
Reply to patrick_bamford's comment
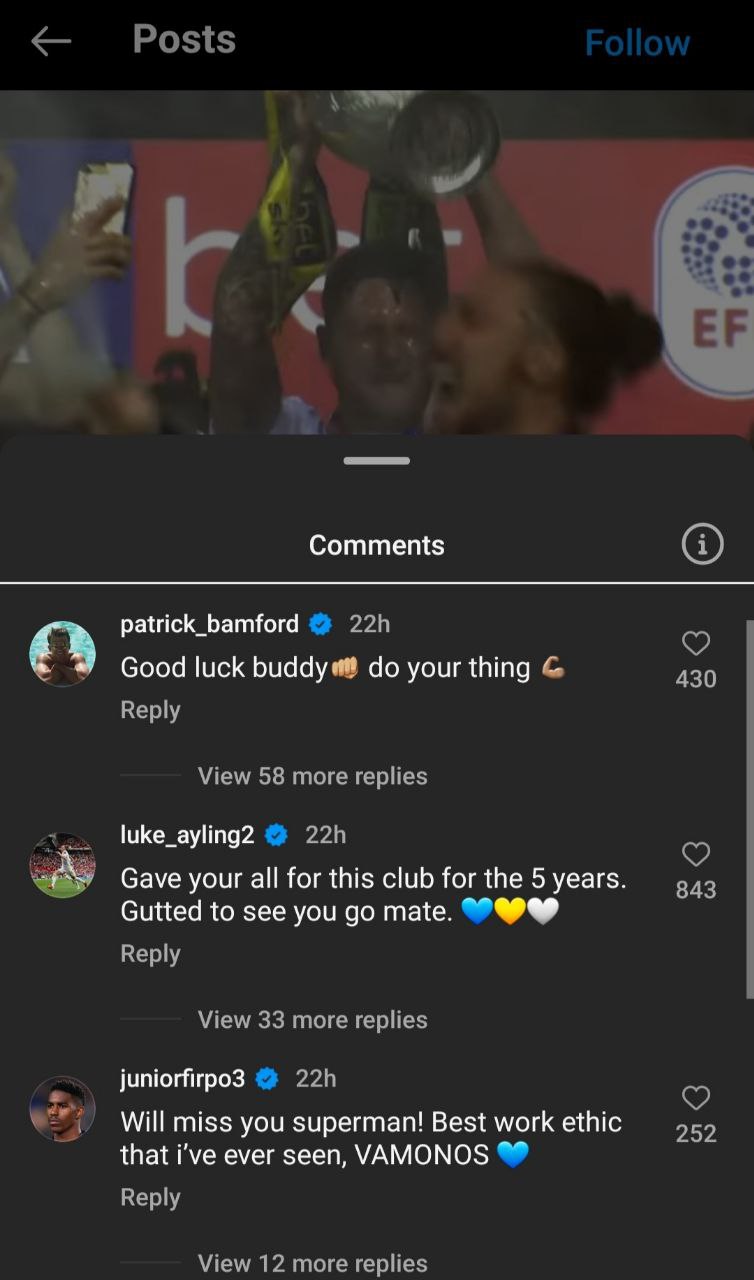pos(150,710)
